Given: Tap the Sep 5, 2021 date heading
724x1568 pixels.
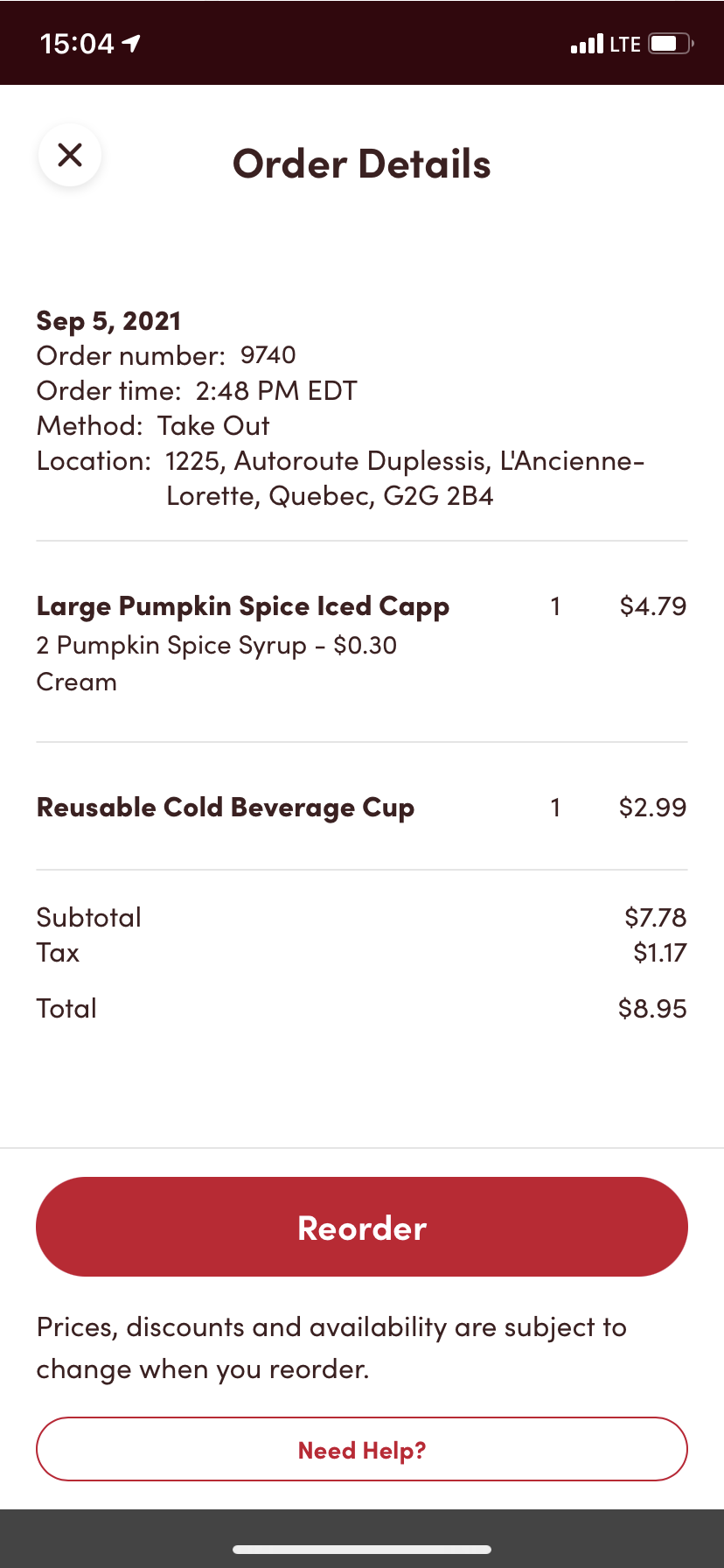Looking at the screenshot, I should [108, 320].
